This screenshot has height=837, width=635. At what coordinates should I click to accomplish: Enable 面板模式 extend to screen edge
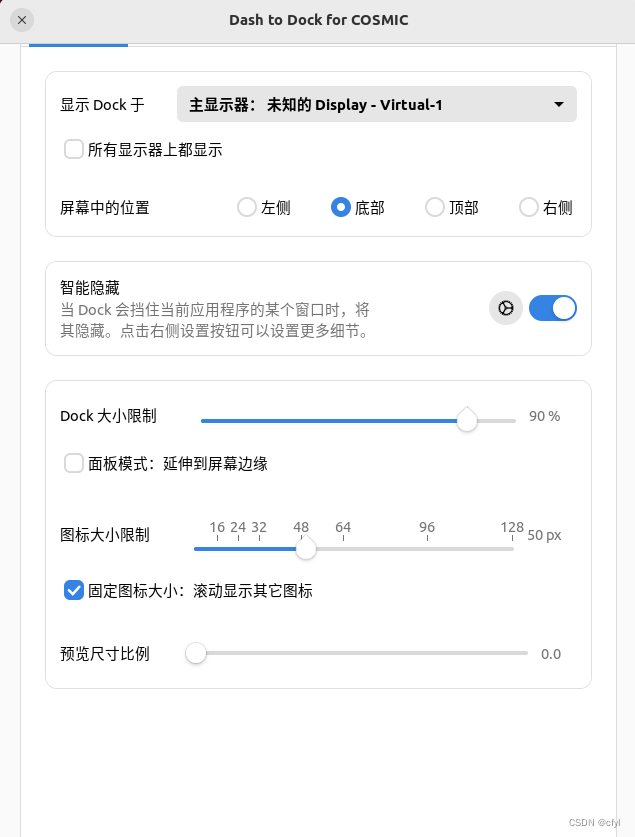coord(74,463)
